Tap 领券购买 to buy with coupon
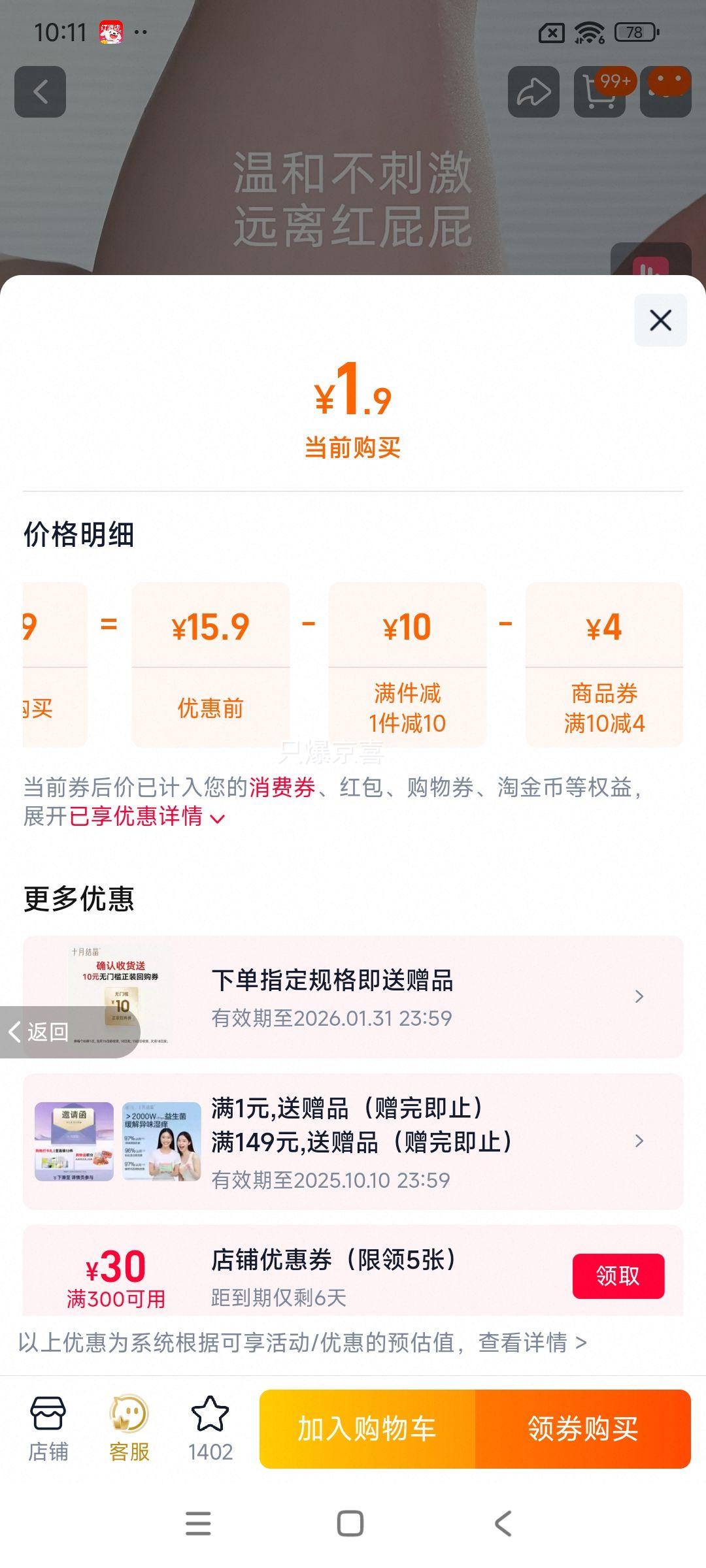 [582, 1429]
